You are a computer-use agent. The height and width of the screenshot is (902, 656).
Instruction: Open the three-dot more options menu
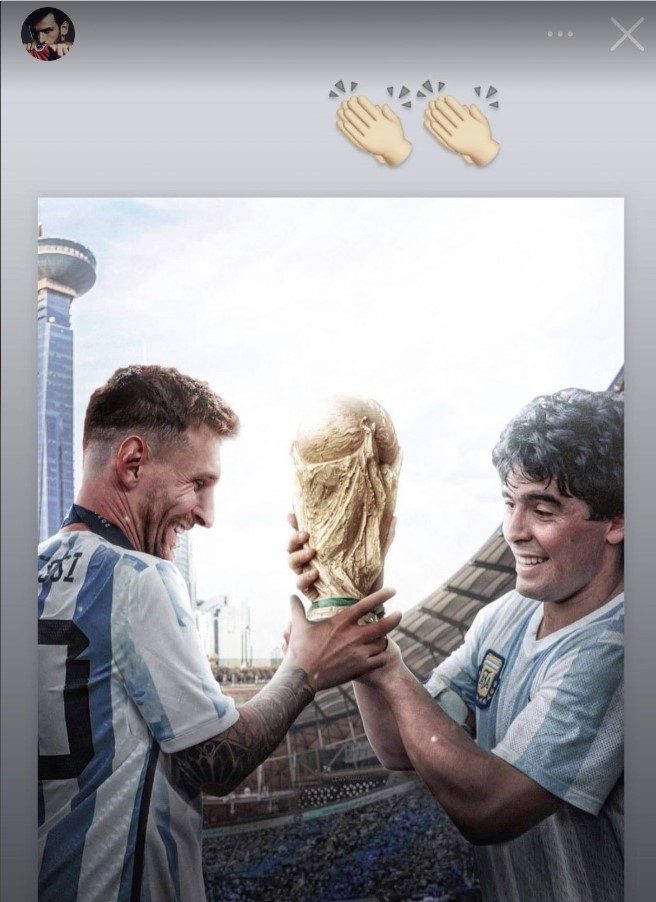[x=560, y=34]
